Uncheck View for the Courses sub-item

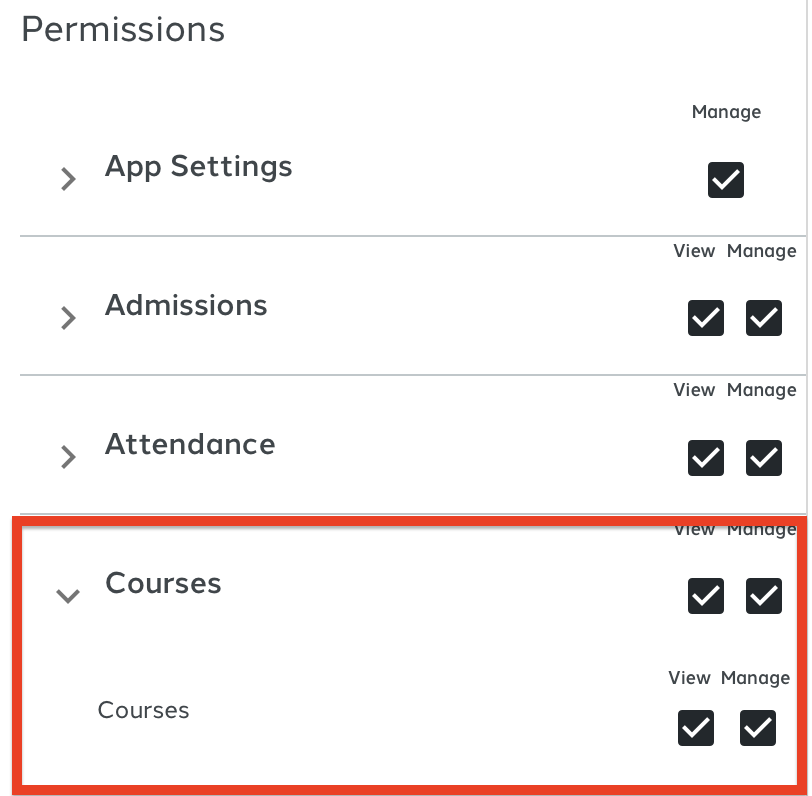695,728
